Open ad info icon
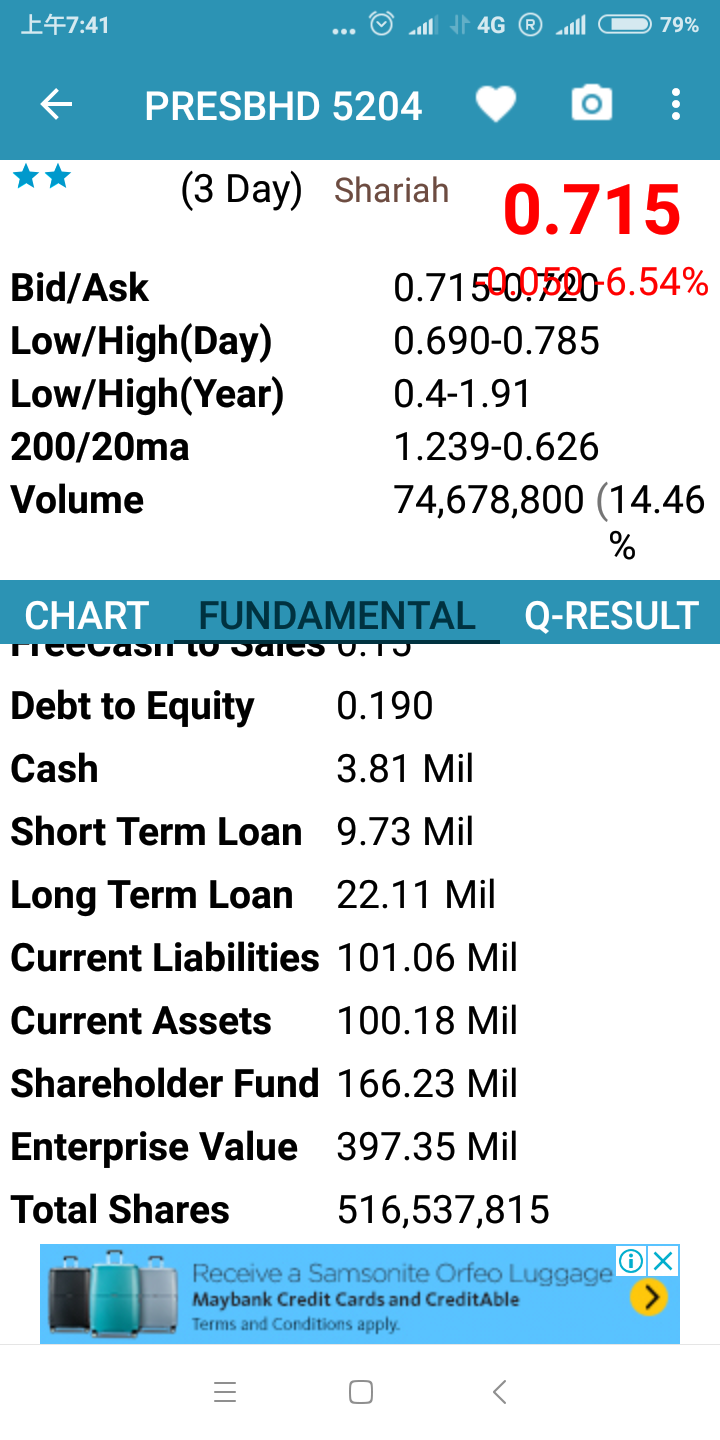This screenshot has height=1440, width=720. coord(632,1261)
